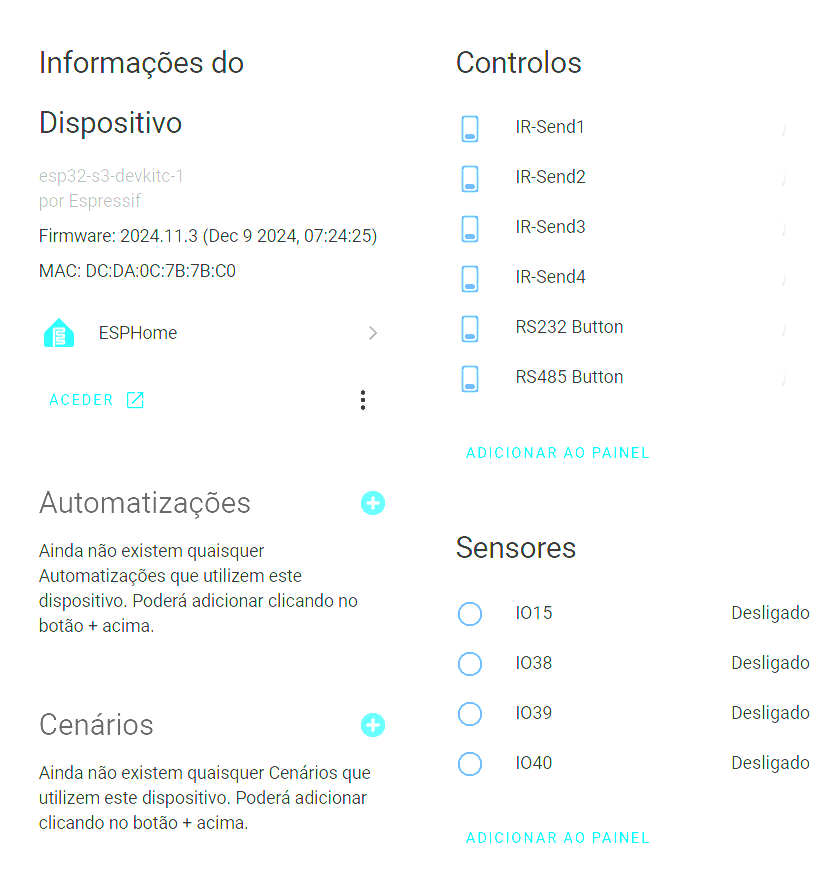The width and height of the screenshot is (838, 871).
Task: Add a new scenario under Cenários
Action: tap(373, 725)
